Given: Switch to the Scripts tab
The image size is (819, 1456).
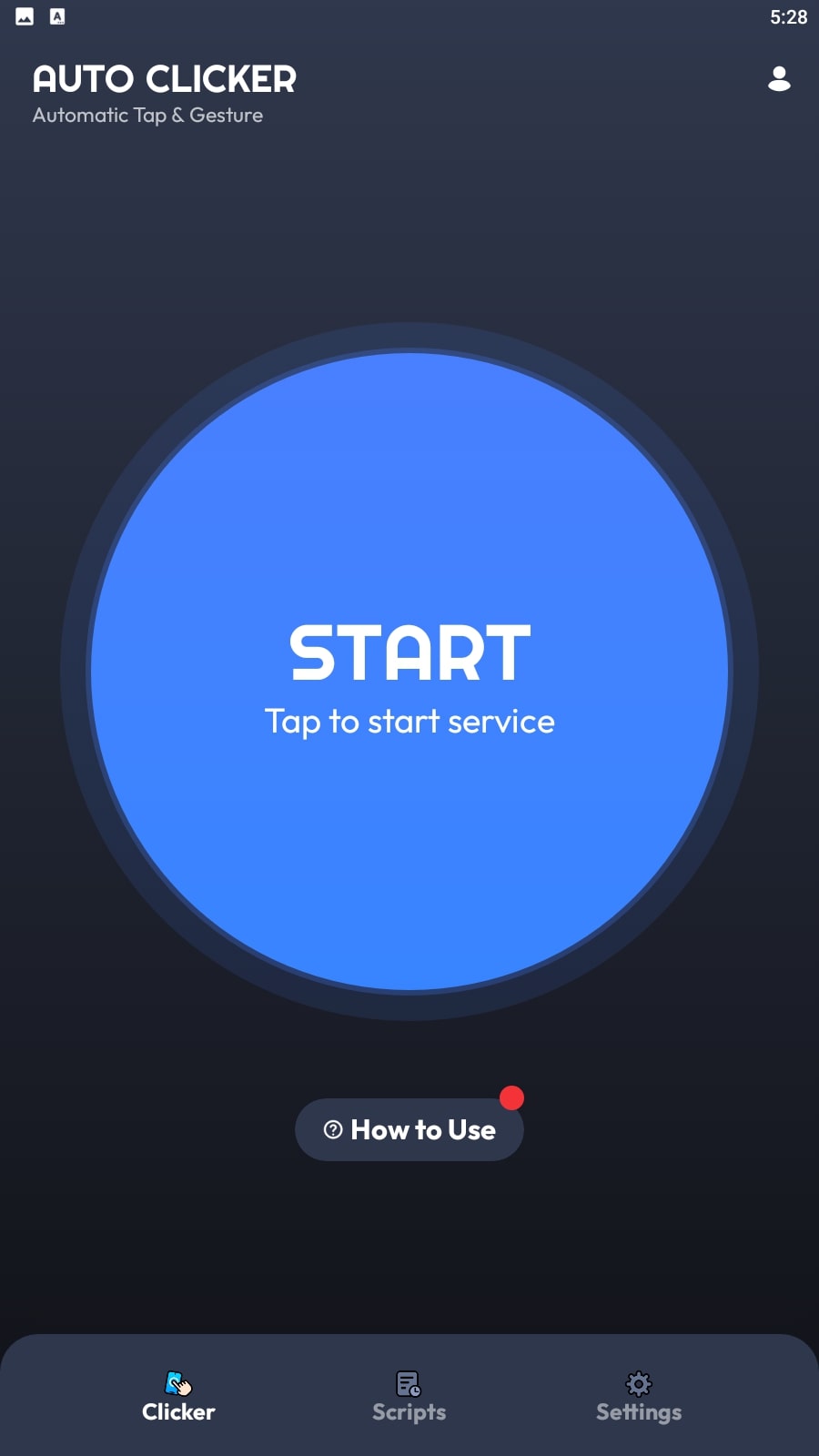Looking at the screenshot, I should pos(409,1396).
